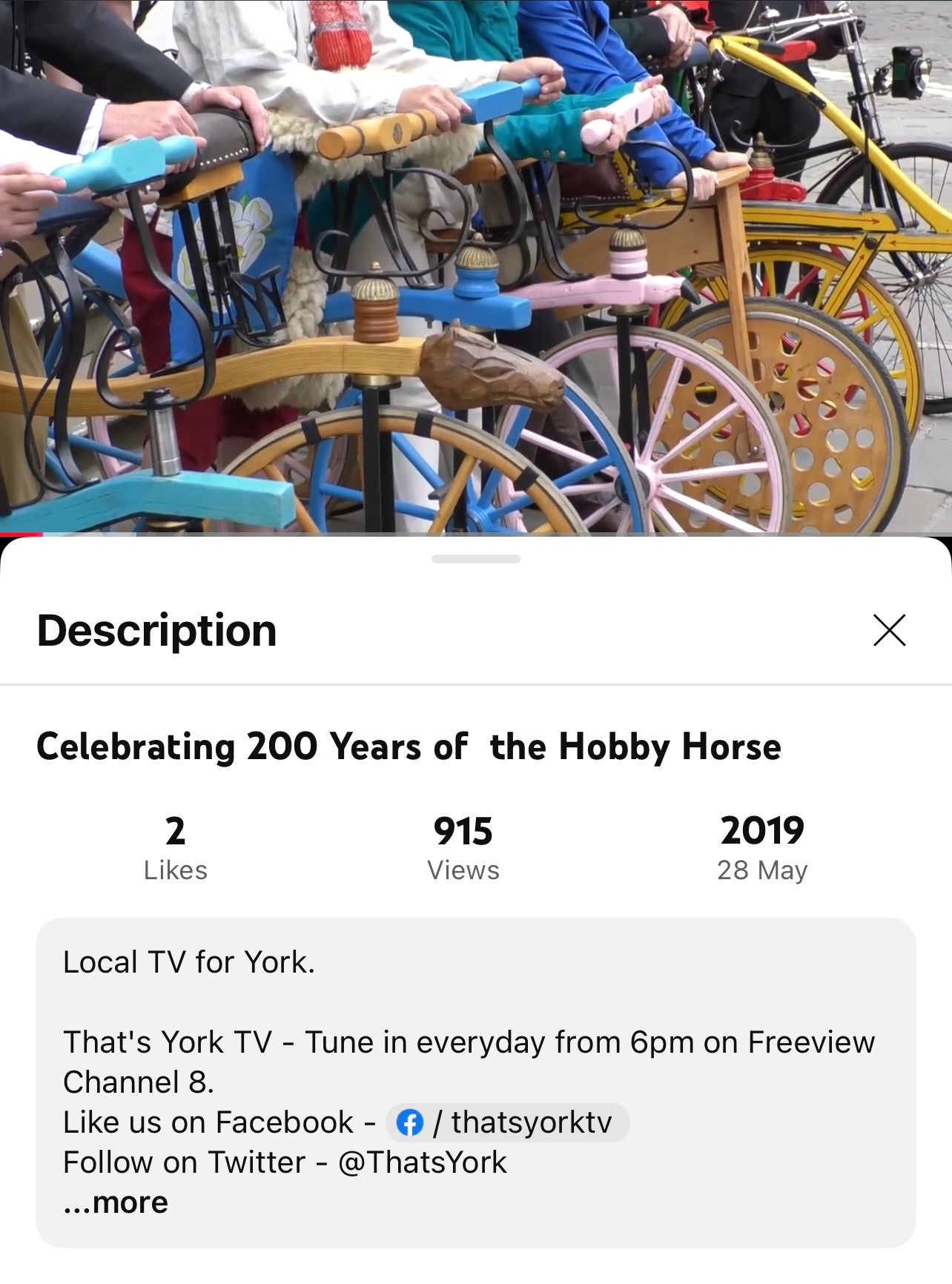Open the thatsyorktv Facebook link
The width and height of the screenshot is (952, 1284).
point(508,1122)
